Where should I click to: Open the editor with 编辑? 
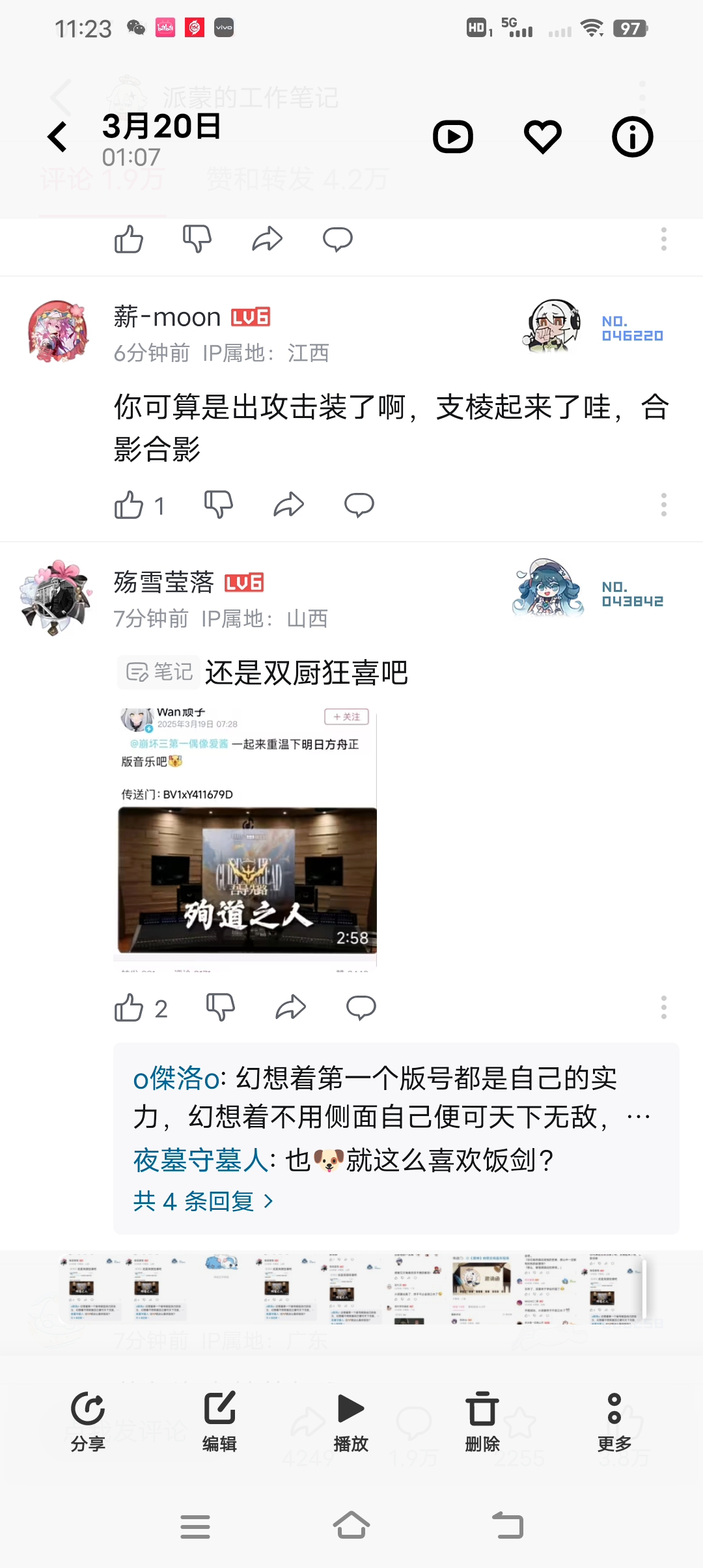click(x=219, y=1421)
